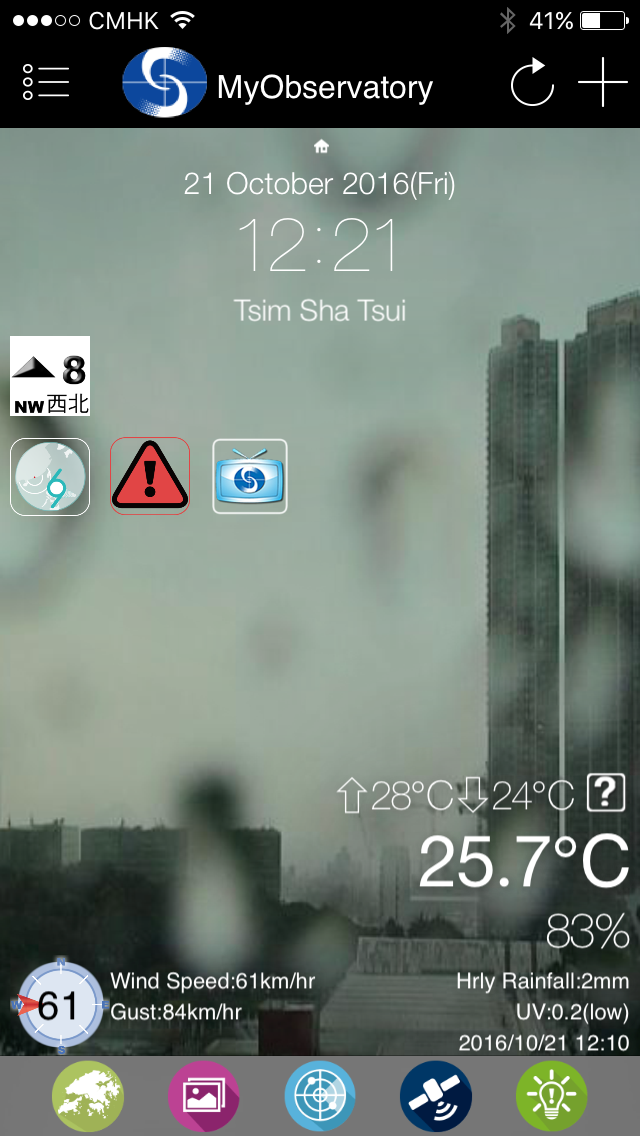Add a new location with plus

603,83
